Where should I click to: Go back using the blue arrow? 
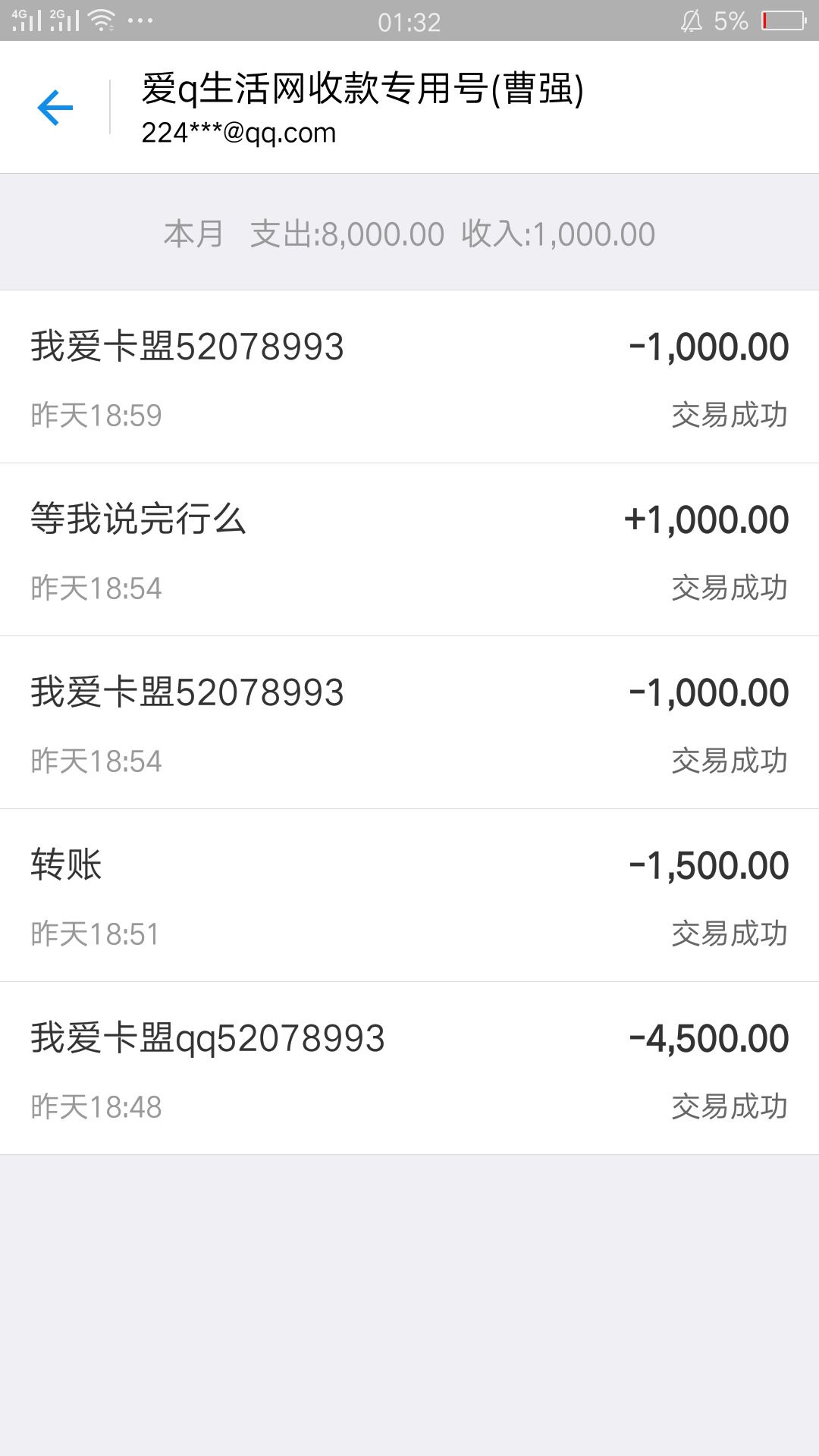(55, 107)
